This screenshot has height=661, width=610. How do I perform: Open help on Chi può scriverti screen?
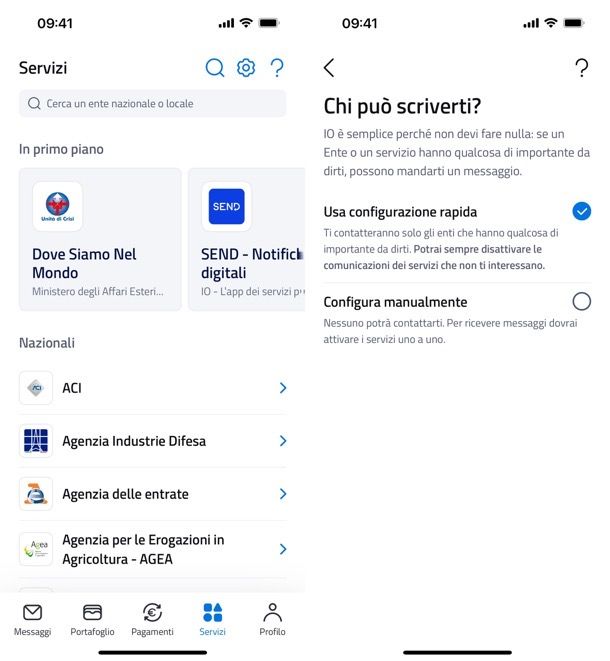click(x=582, y=68)
